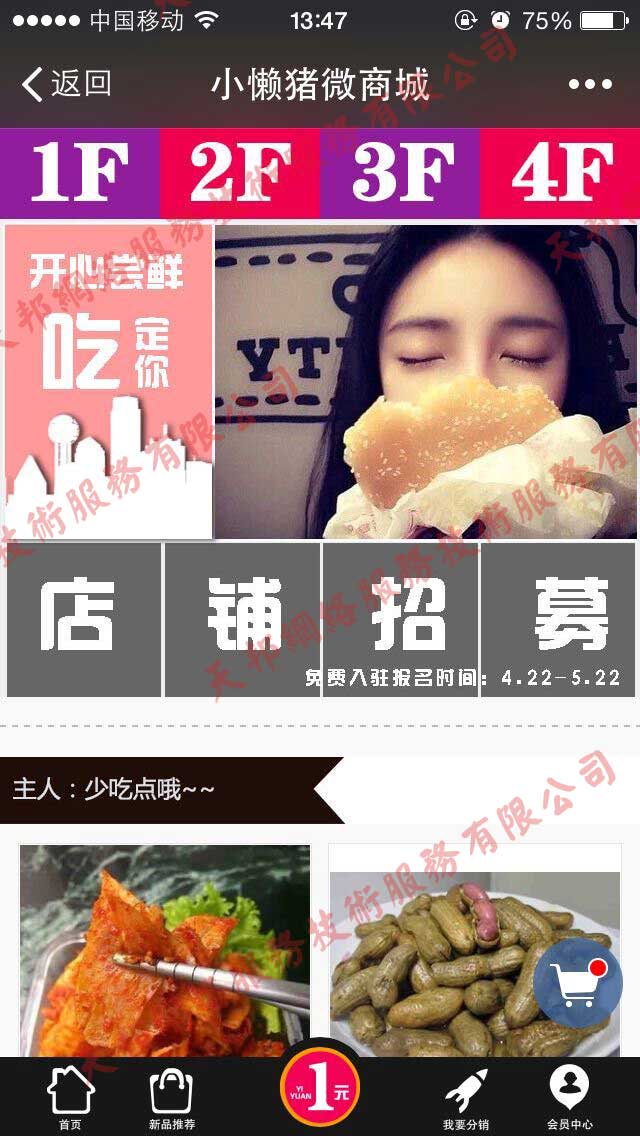
Task: Switch to the 会员中心 tab
Action: tap(569, 1097)
